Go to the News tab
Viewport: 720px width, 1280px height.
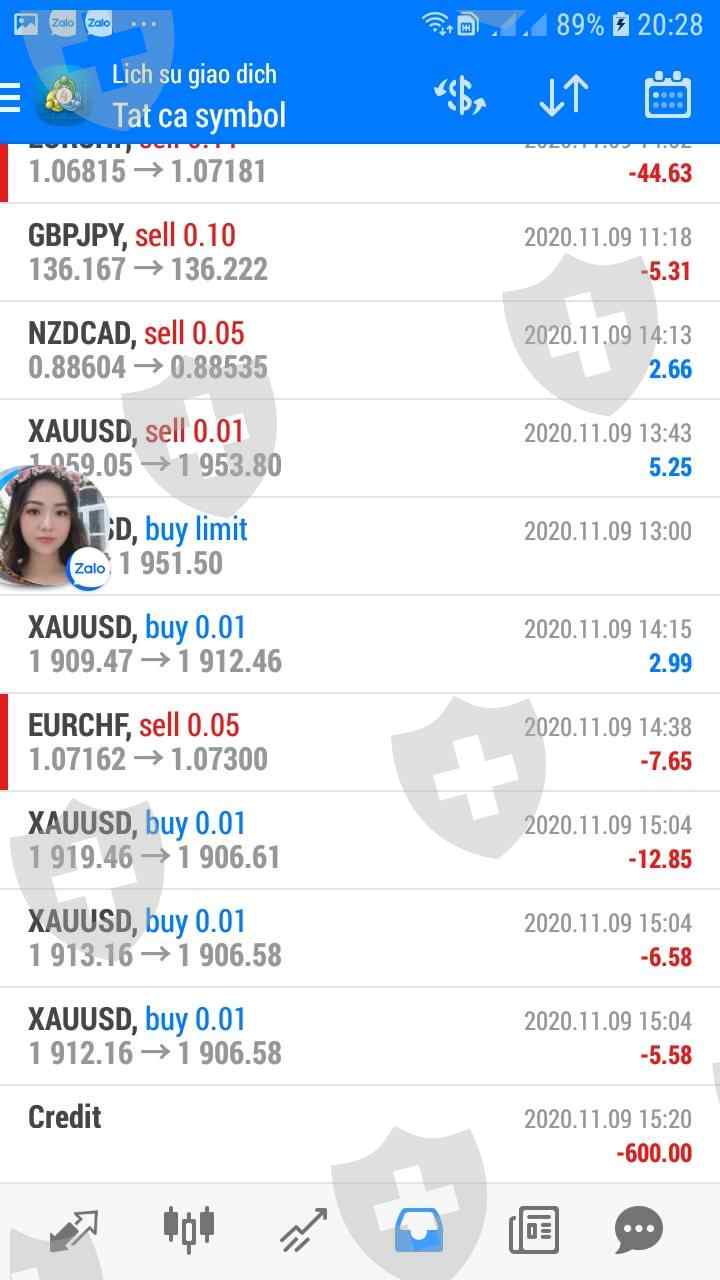tap(533, 1229)
